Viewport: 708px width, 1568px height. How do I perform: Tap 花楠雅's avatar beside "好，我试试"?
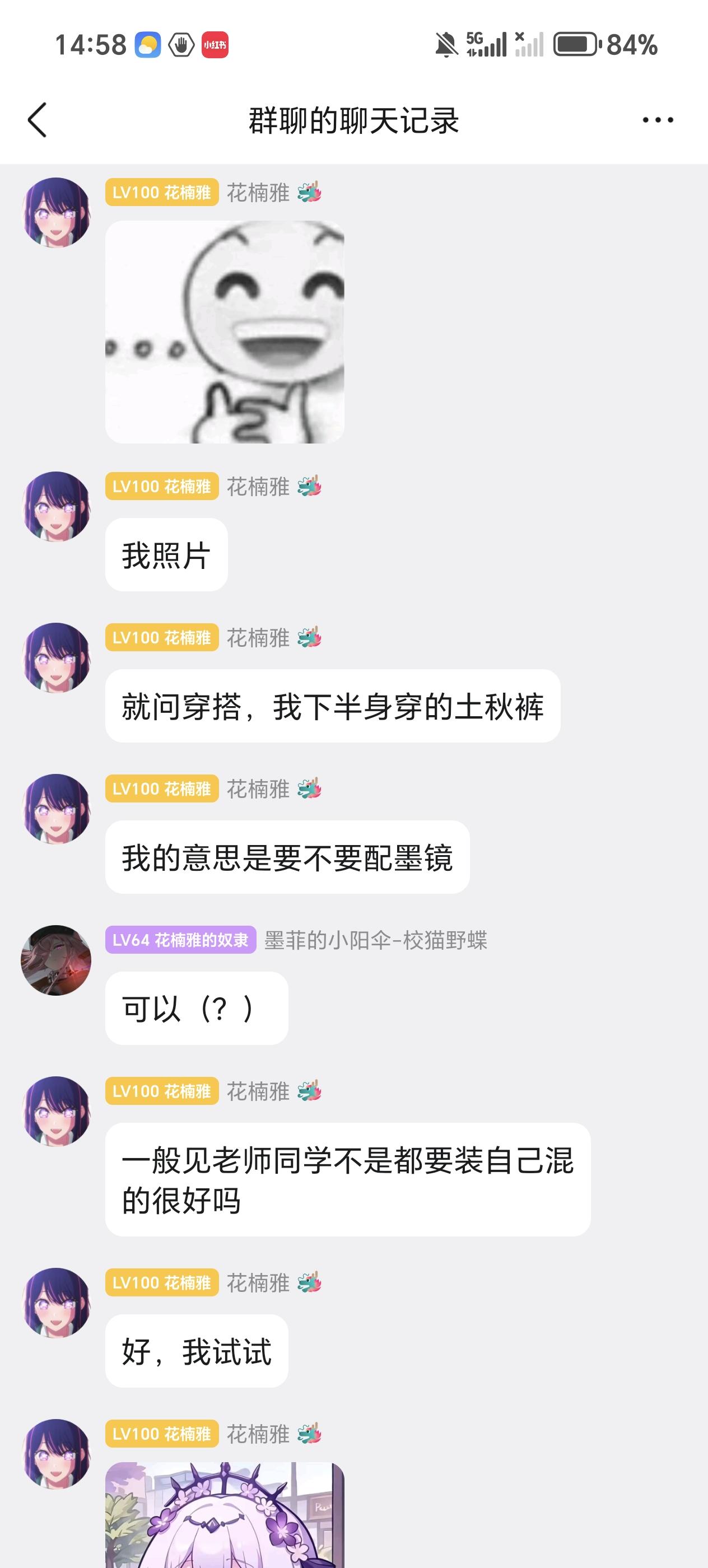(x=56, y=1303)
